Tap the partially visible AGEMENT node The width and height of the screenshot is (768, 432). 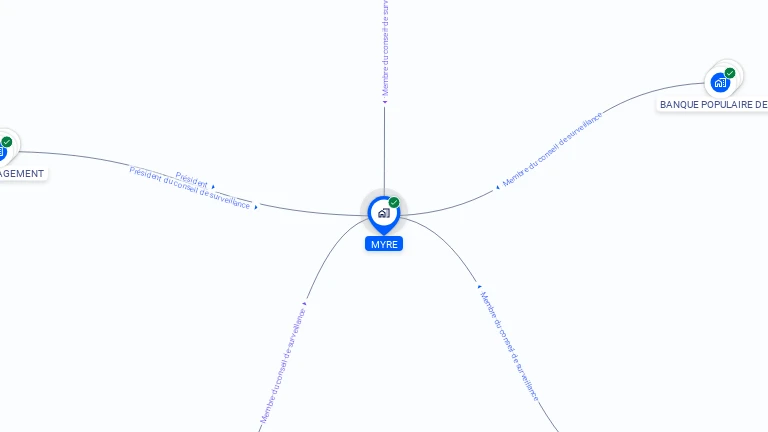point(4,152)
